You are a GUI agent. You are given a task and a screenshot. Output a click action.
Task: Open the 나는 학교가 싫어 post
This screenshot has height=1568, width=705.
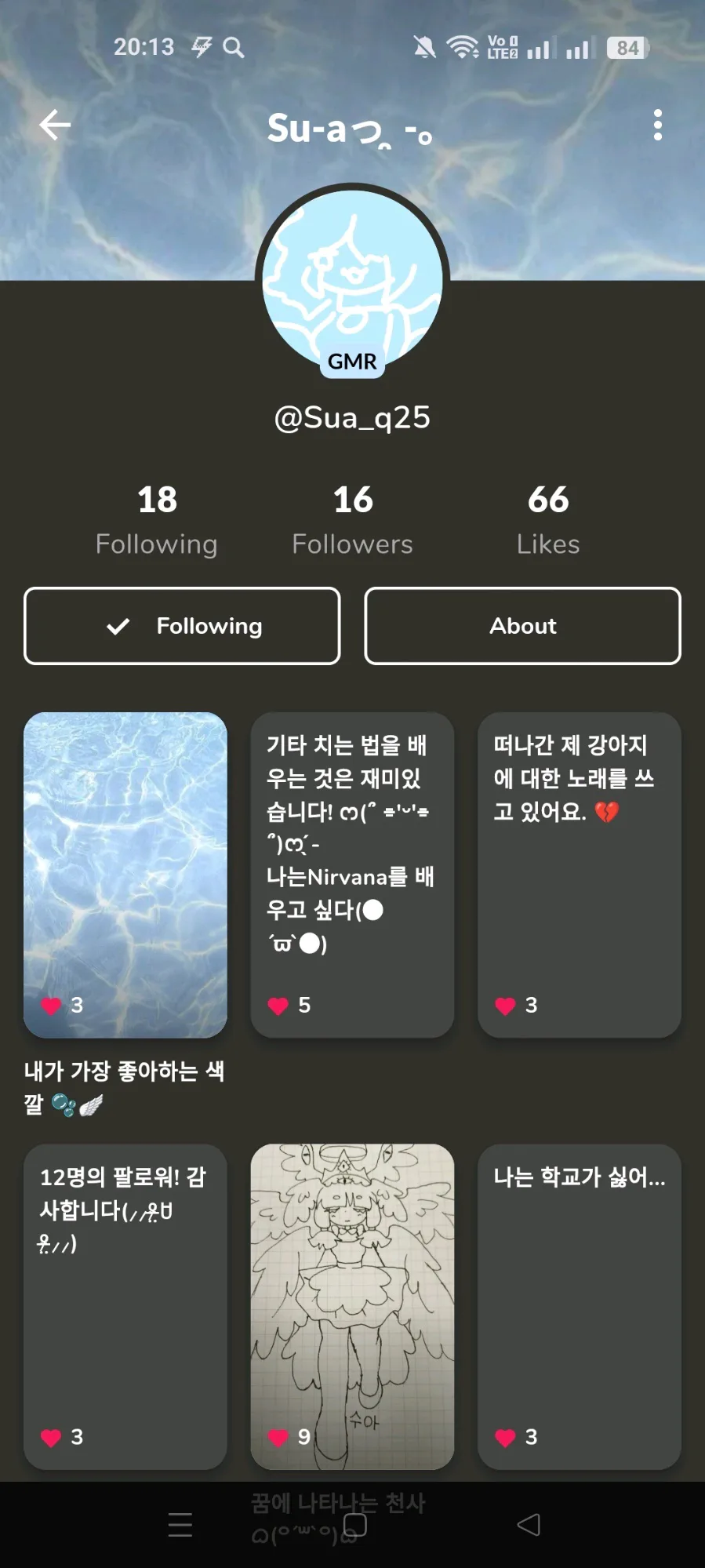tap(579, 1306)
